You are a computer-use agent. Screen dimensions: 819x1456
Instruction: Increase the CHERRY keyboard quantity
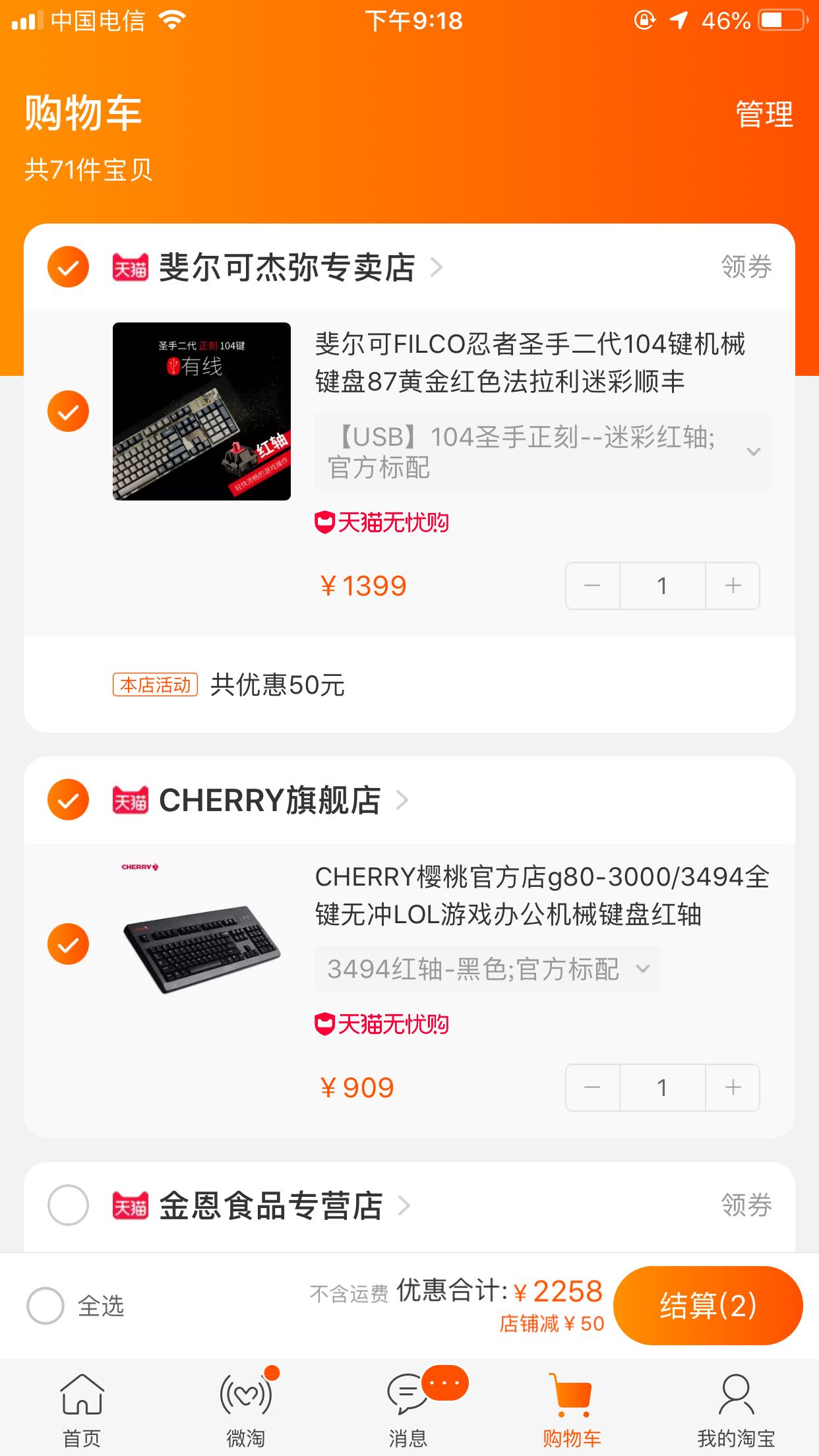coord(733,1087)
